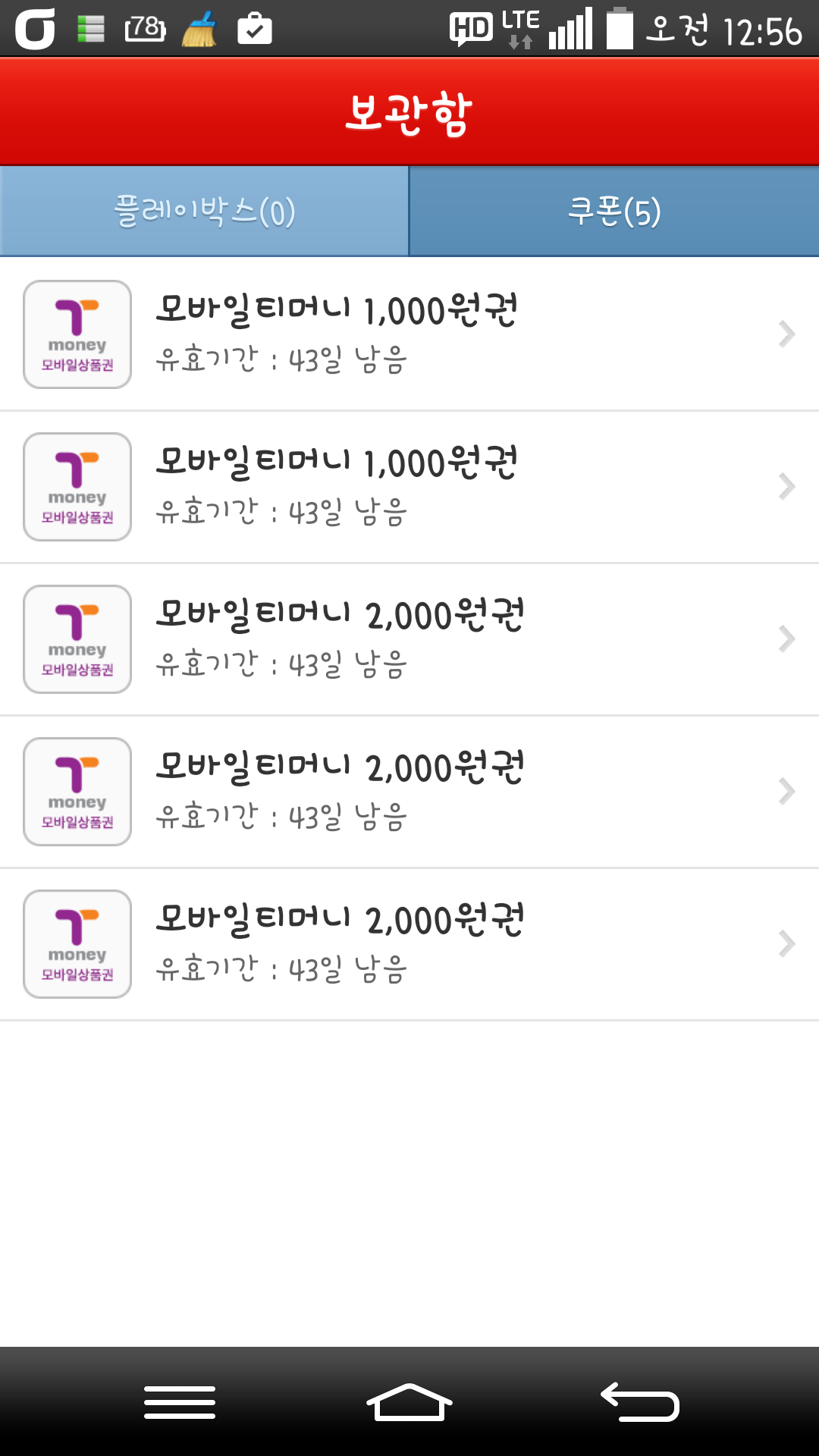Switch to the 플레이박스(0) tab
The height and width of the screenshot is (1456, 819).
(x=204, y=212)
